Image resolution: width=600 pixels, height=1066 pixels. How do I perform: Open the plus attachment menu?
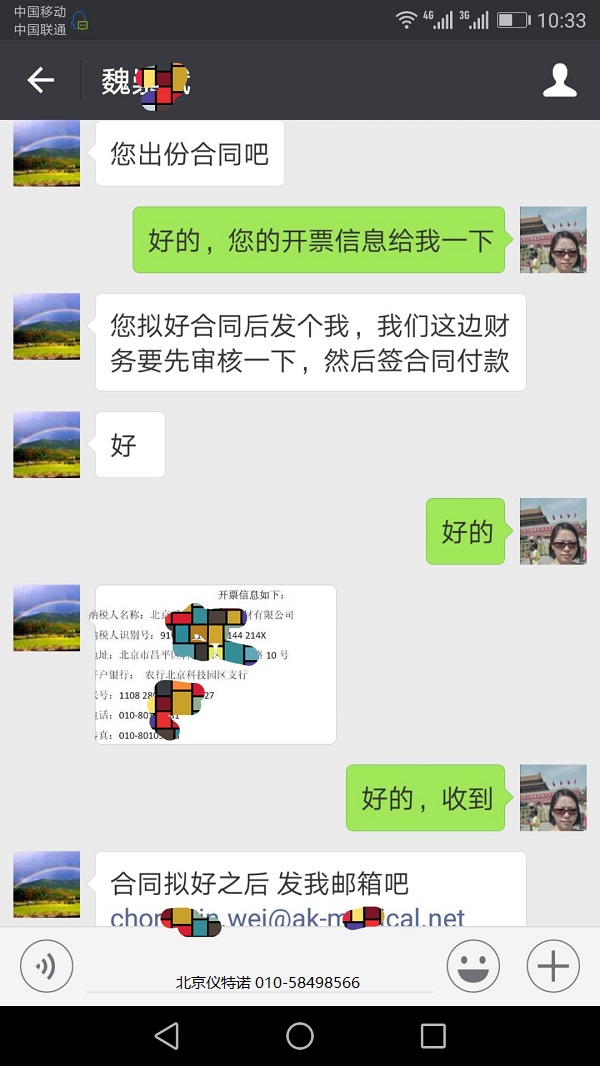[x=553, y=967]
